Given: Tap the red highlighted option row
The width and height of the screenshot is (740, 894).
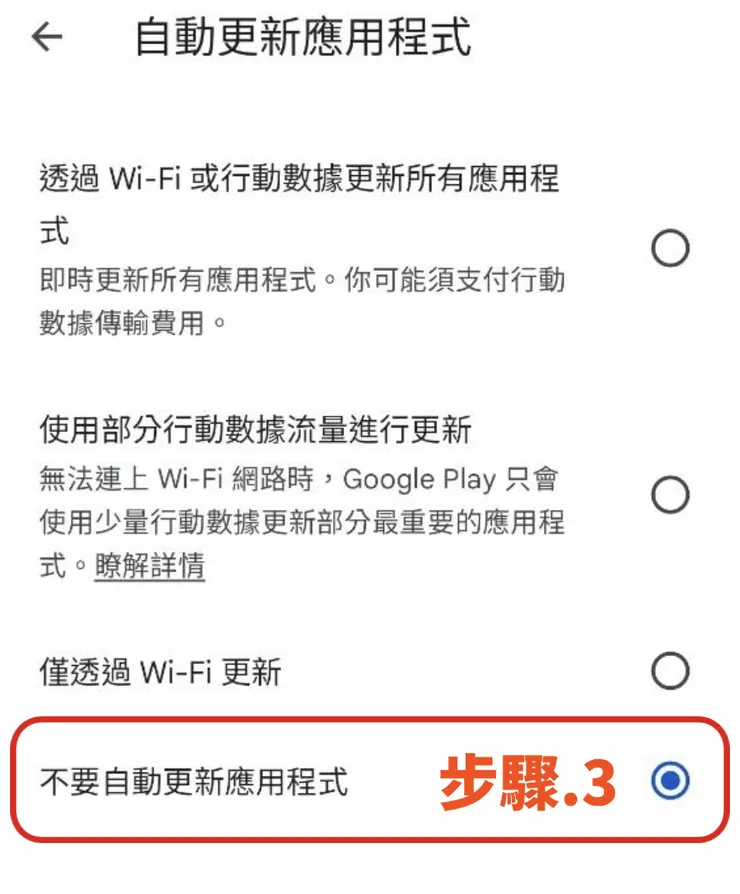Looking at the screenshot, I should [370, 782].
